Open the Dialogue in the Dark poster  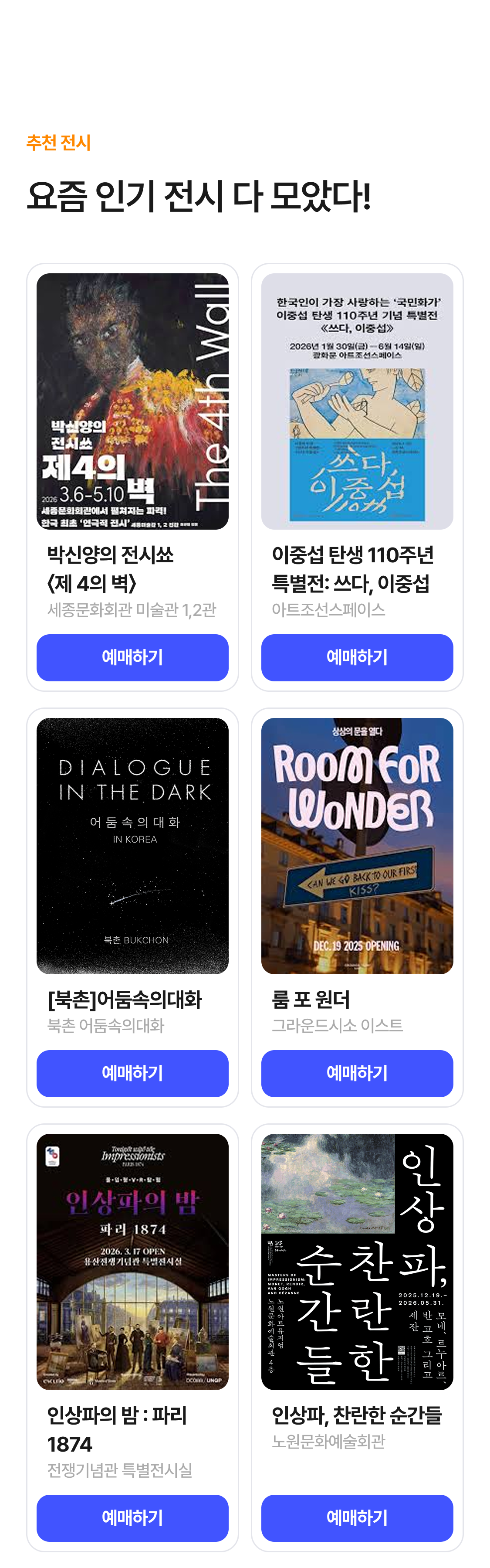pyautogui.click(x=132, y=846)
